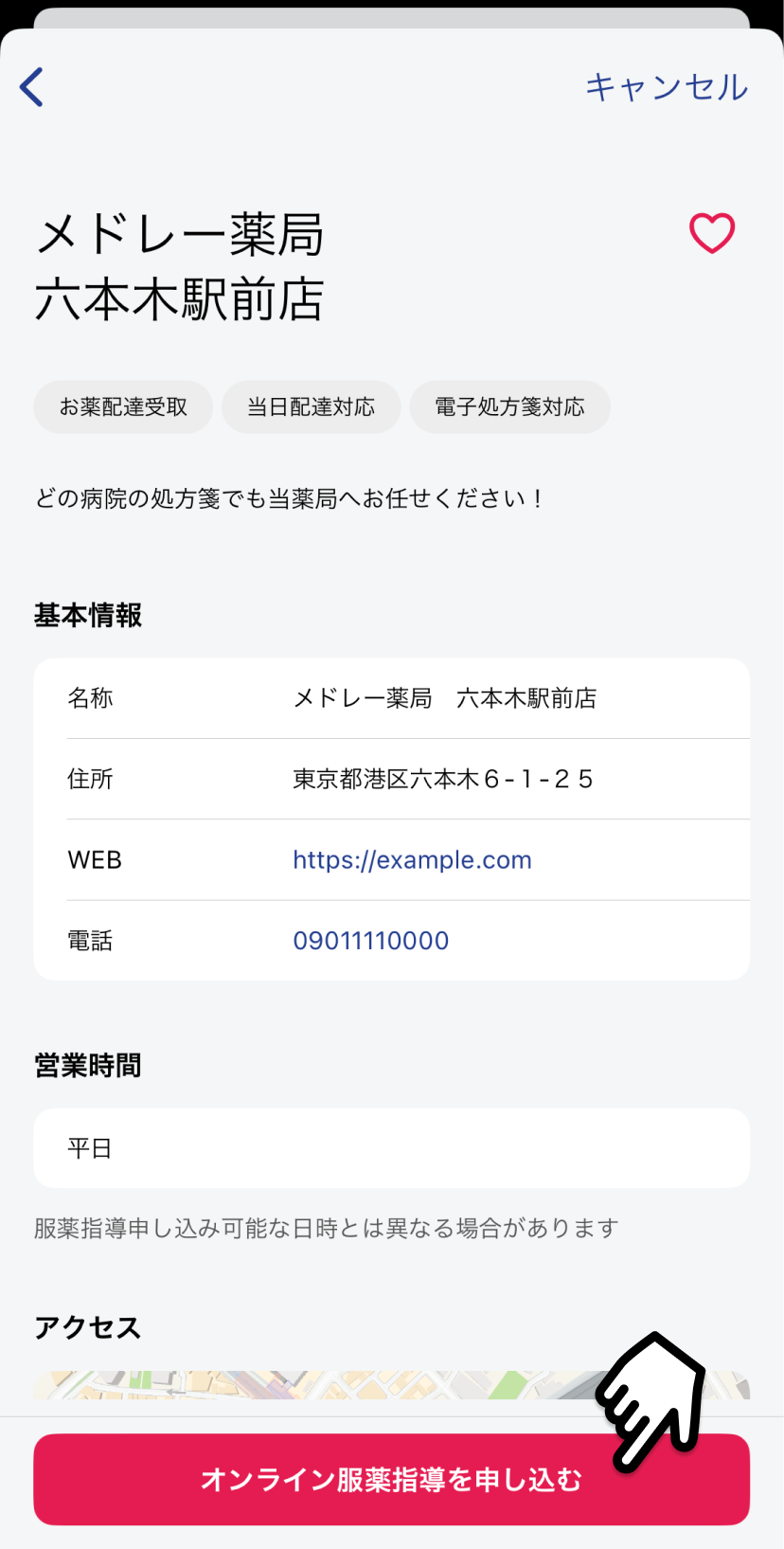Call the phone number 09011110000
784x1549 pixels.
pyautogui.click(x=371, y=941)
